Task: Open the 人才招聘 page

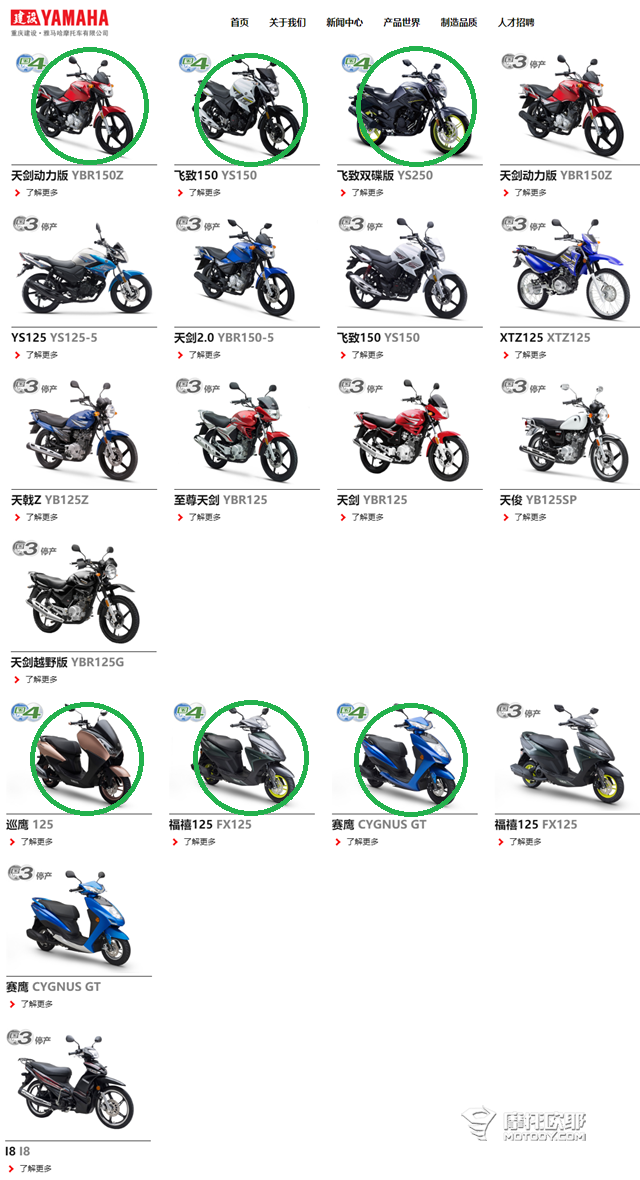Action: (x=516, y=22)
